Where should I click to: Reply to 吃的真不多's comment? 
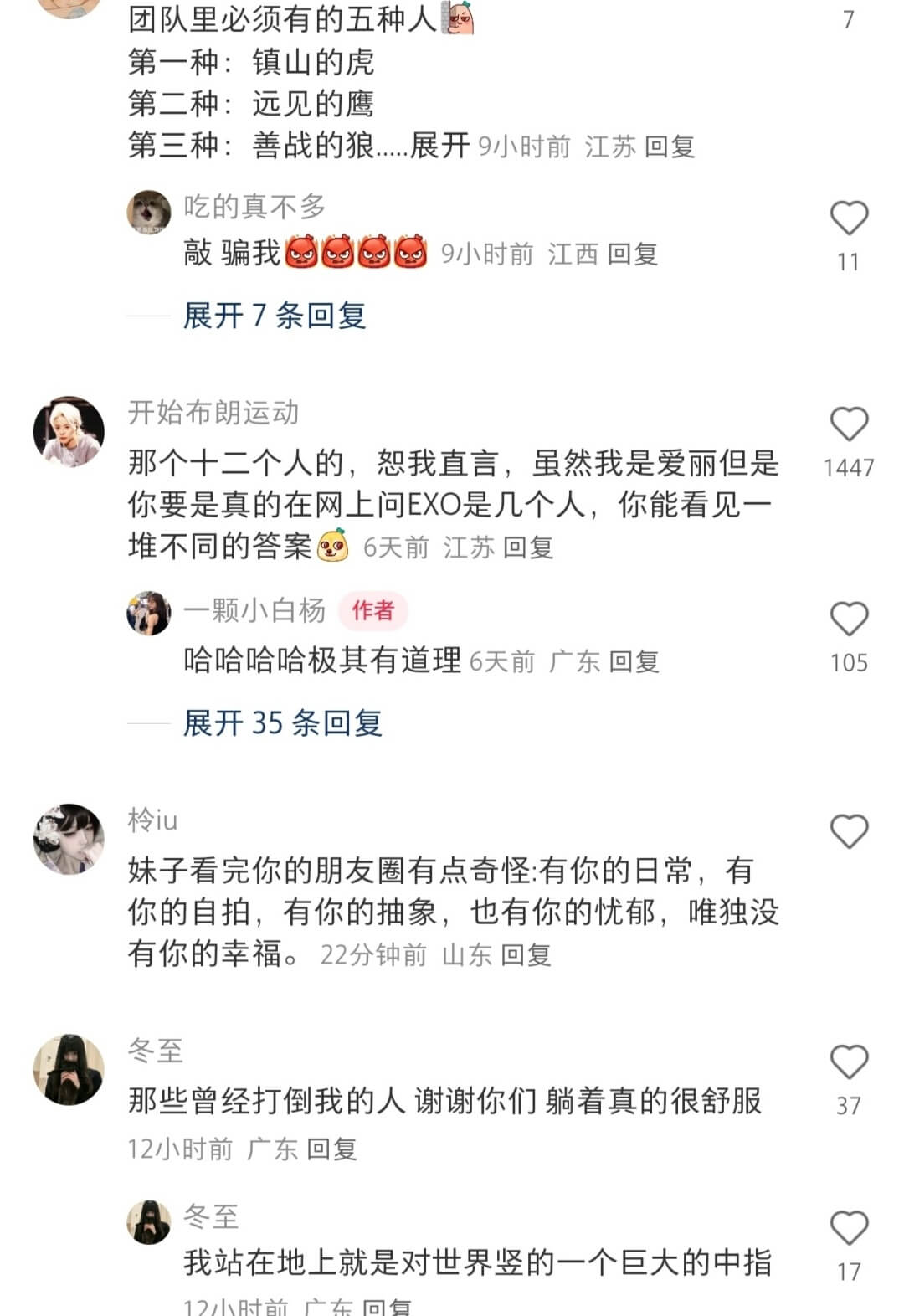632,254
